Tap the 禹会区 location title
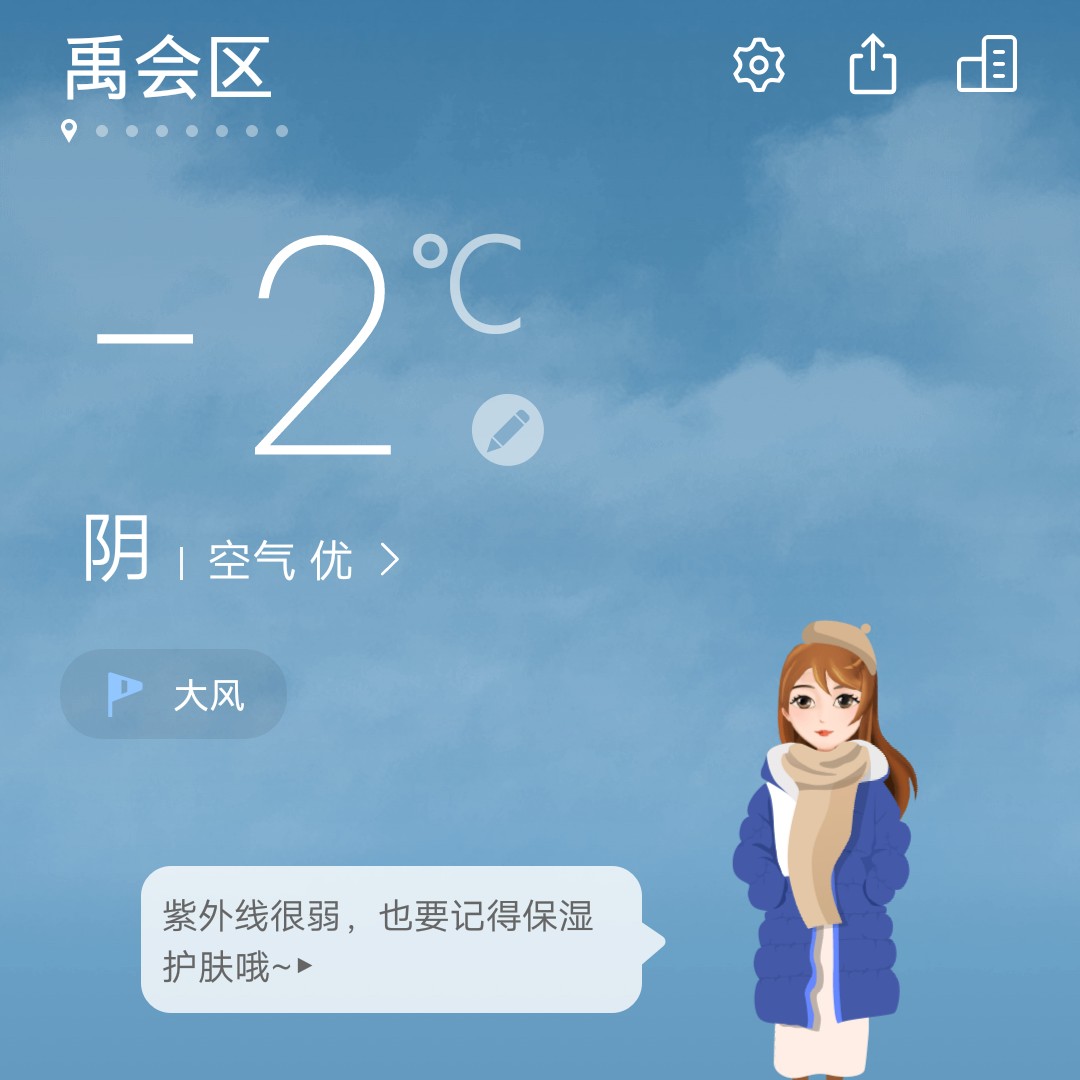The height and width of the screenshot is (1080, 1080). coord(168,68)
